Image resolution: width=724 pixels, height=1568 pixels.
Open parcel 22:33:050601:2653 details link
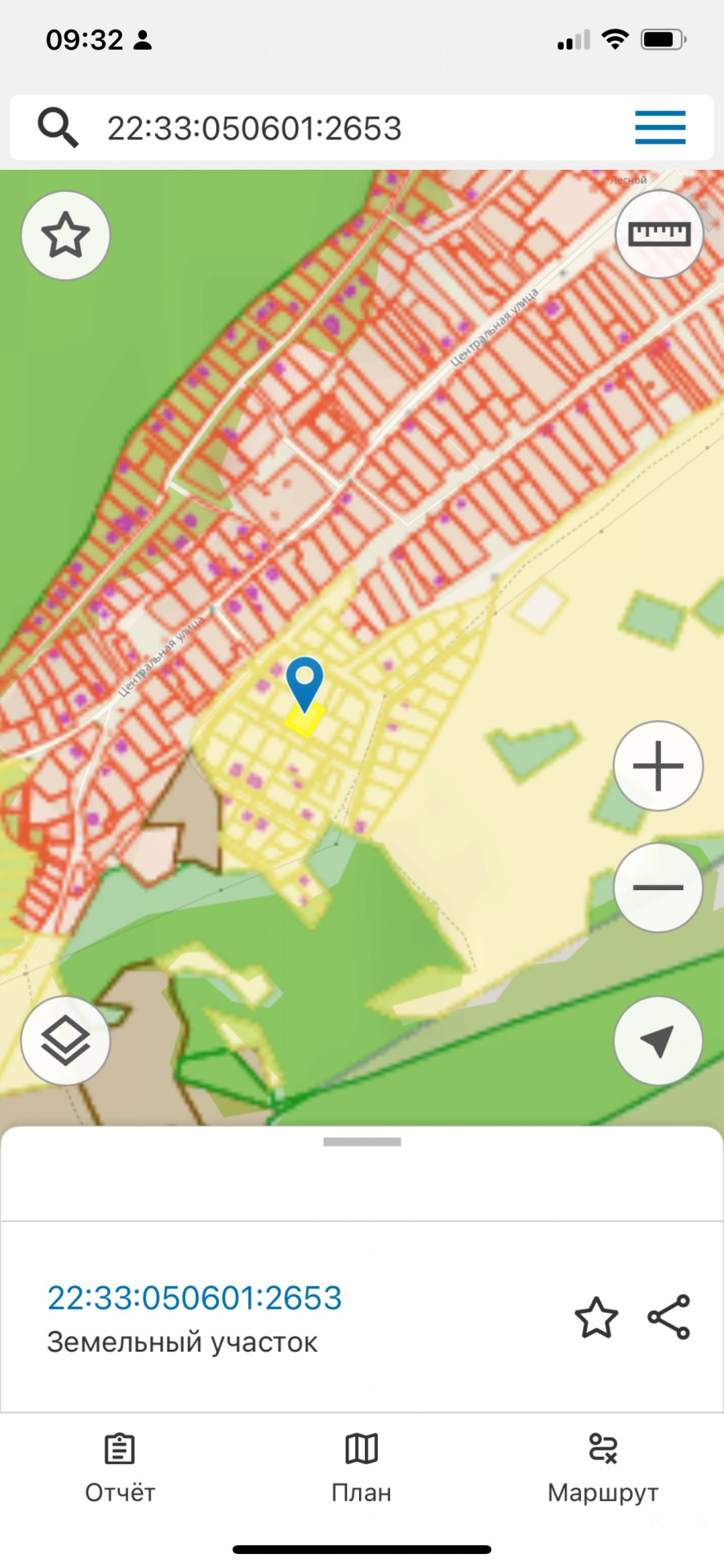pyautogui.click(x=194, y=1298)
